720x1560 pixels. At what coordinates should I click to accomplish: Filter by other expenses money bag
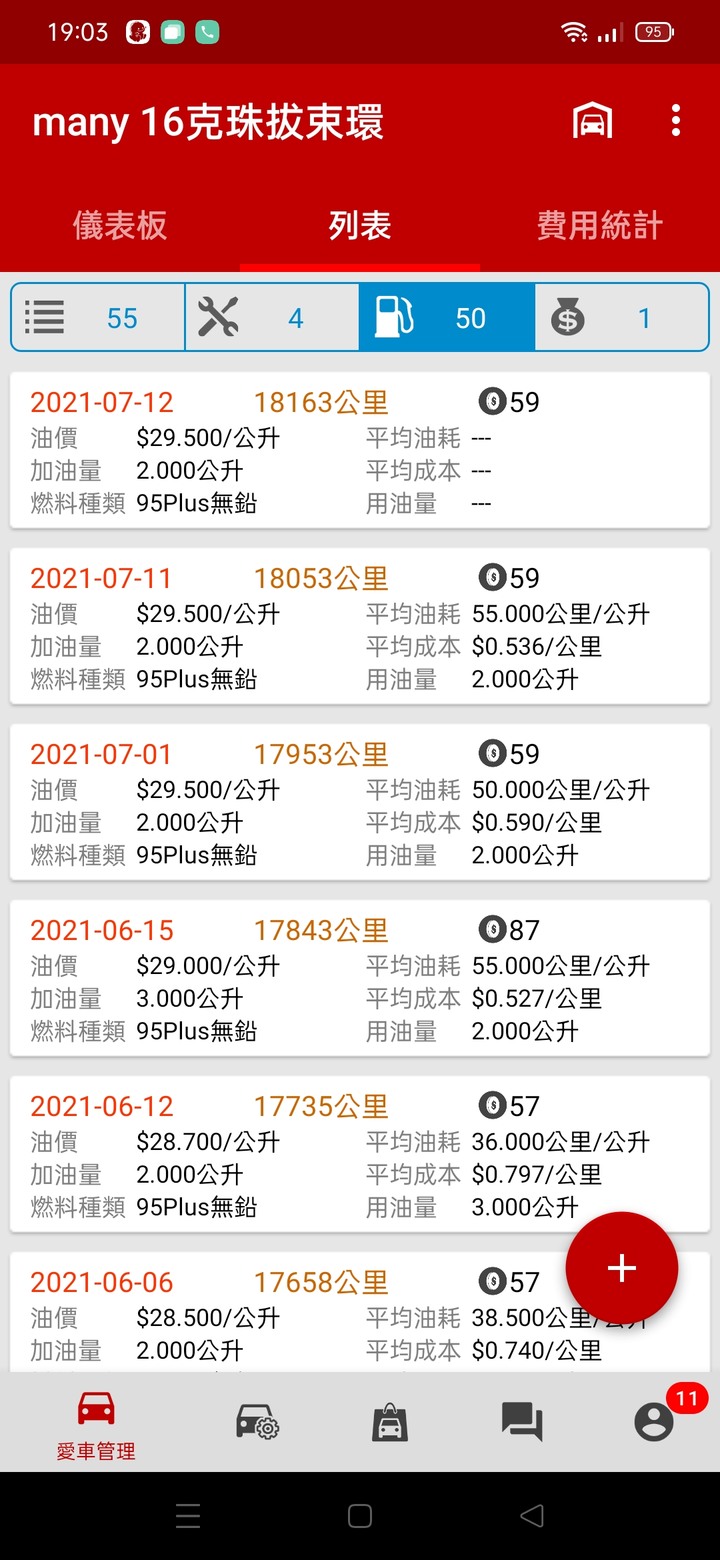click(x=621, y=318)
